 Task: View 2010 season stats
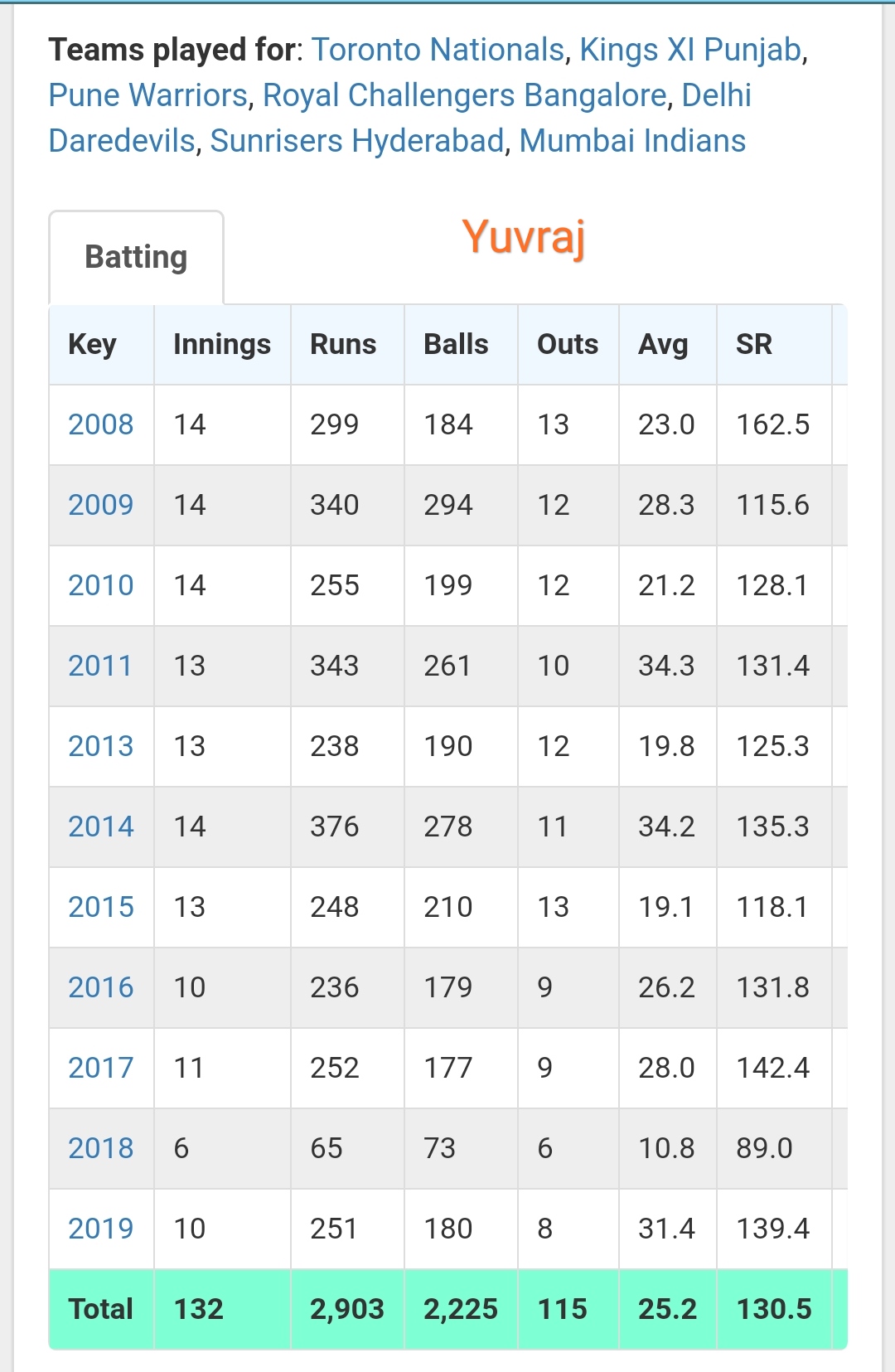click(x=101, y=585)
